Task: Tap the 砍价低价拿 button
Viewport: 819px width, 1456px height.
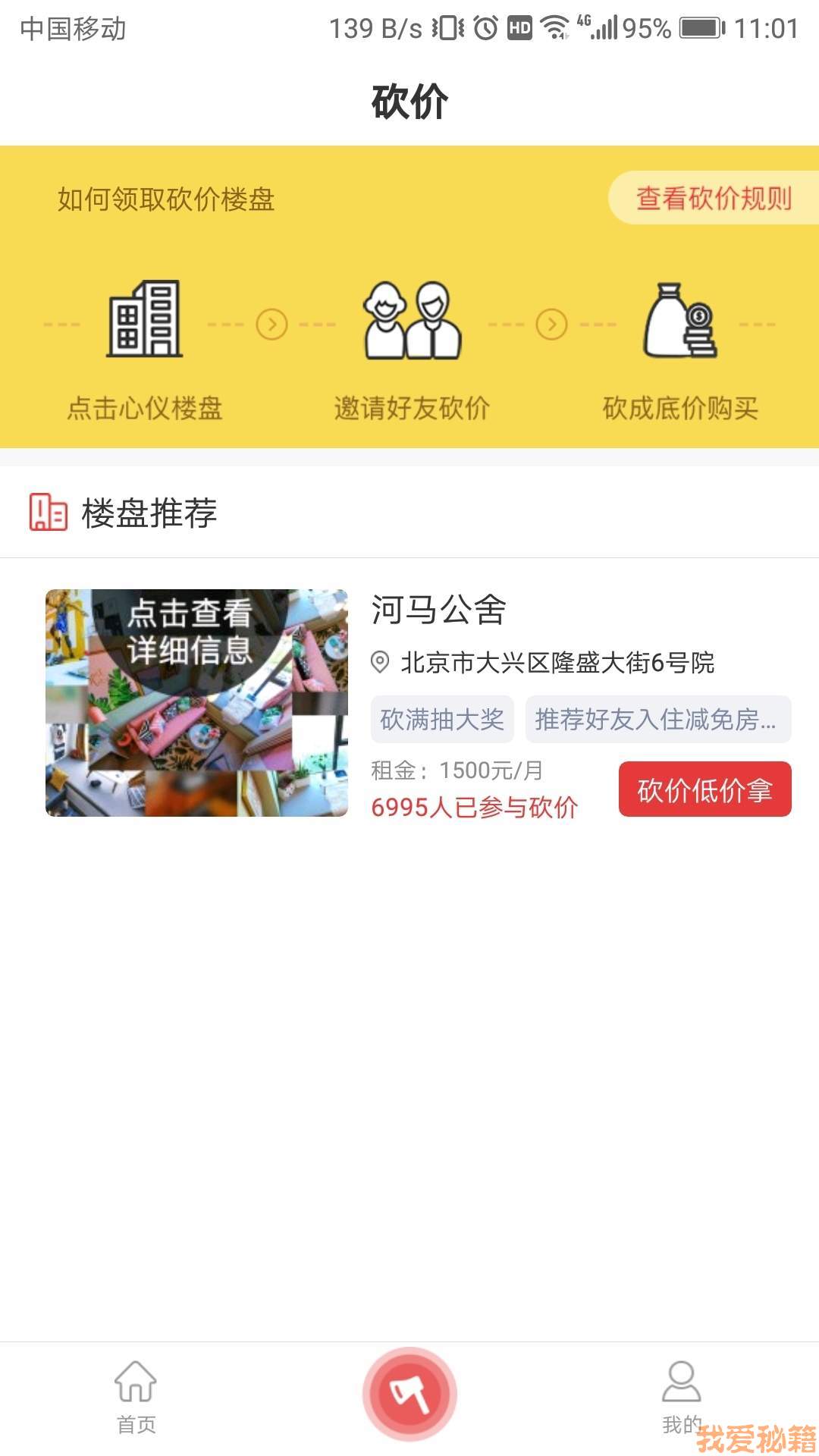Action: click(704, 789)
